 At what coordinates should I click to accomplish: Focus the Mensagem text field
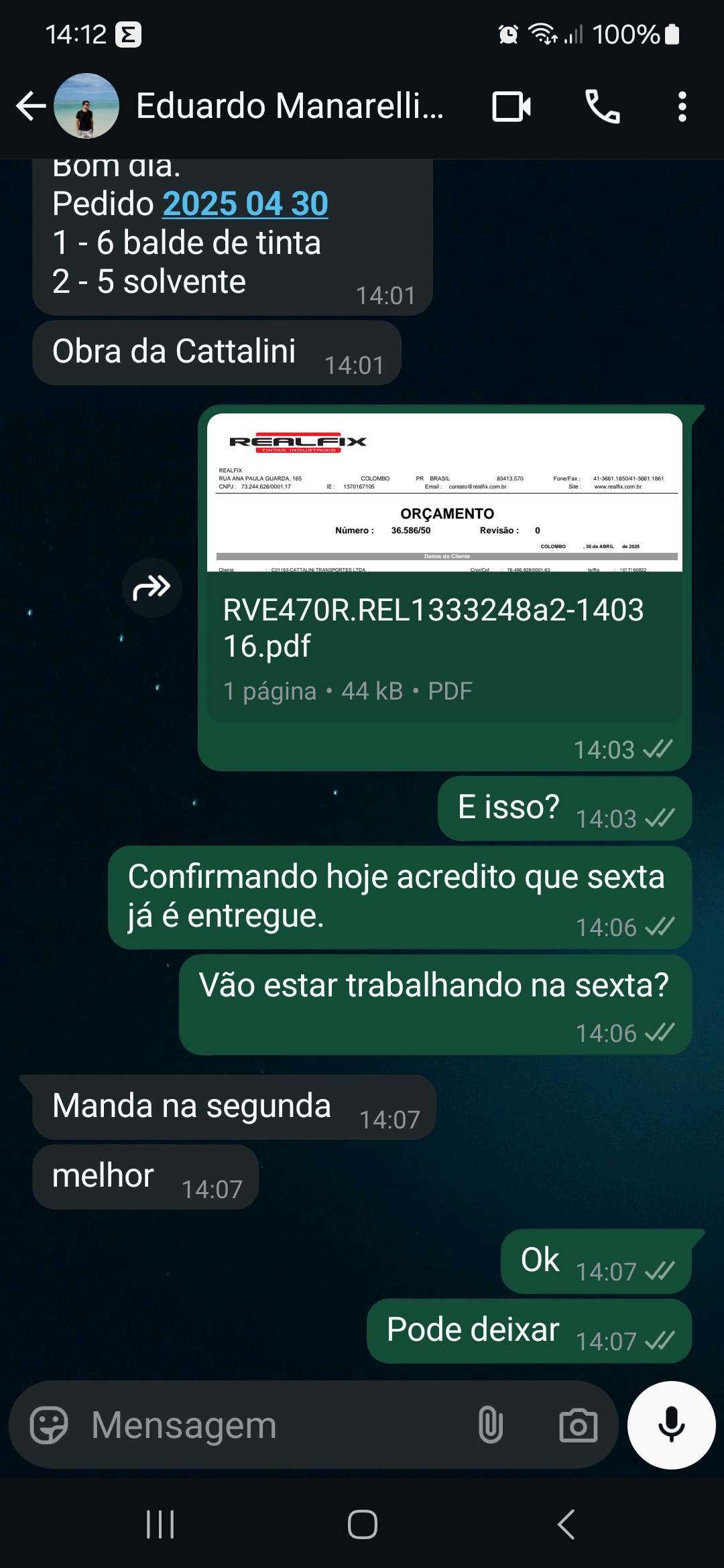pyautogui.click(x=268, y=1425)
